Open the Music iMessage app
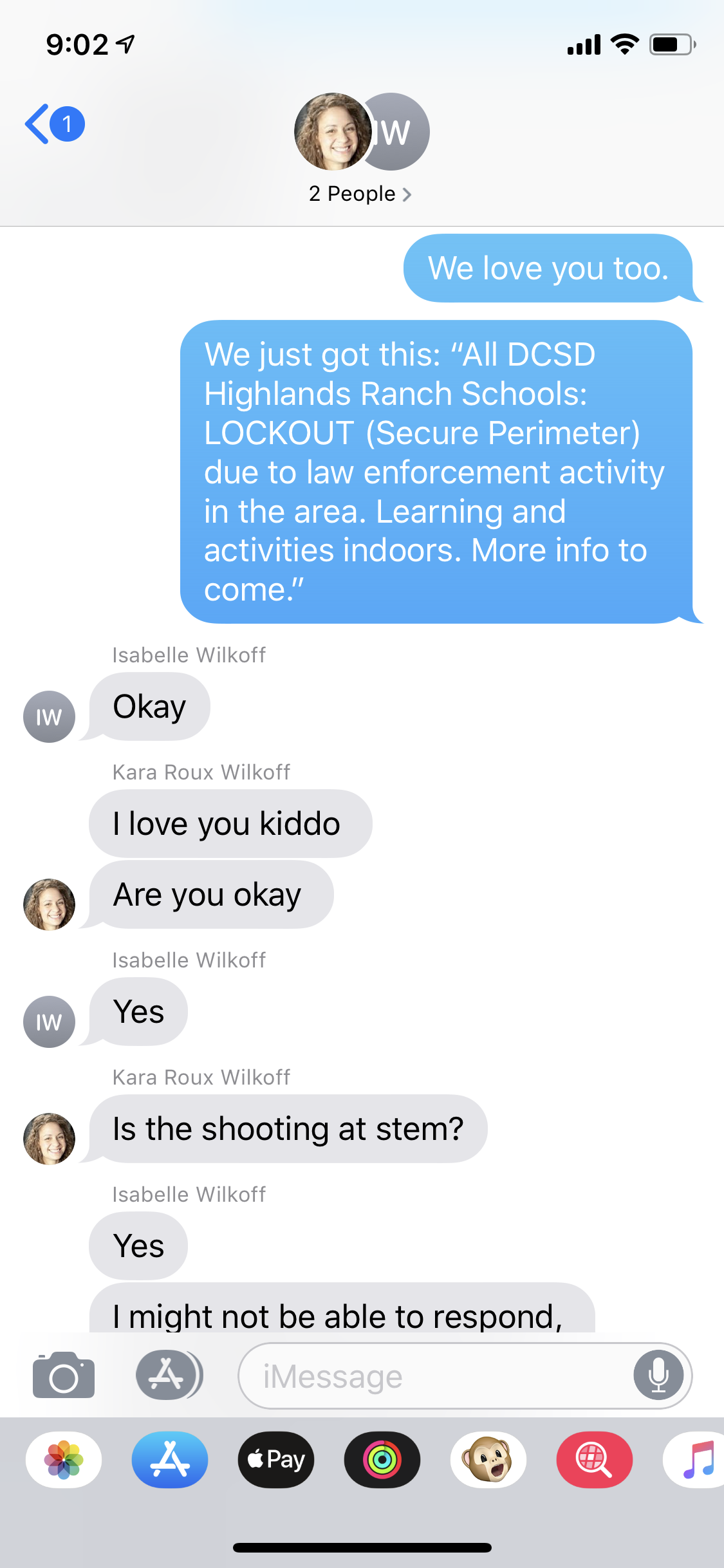The width and height of the screenshot is (724, 1568). click(695, 1460)
